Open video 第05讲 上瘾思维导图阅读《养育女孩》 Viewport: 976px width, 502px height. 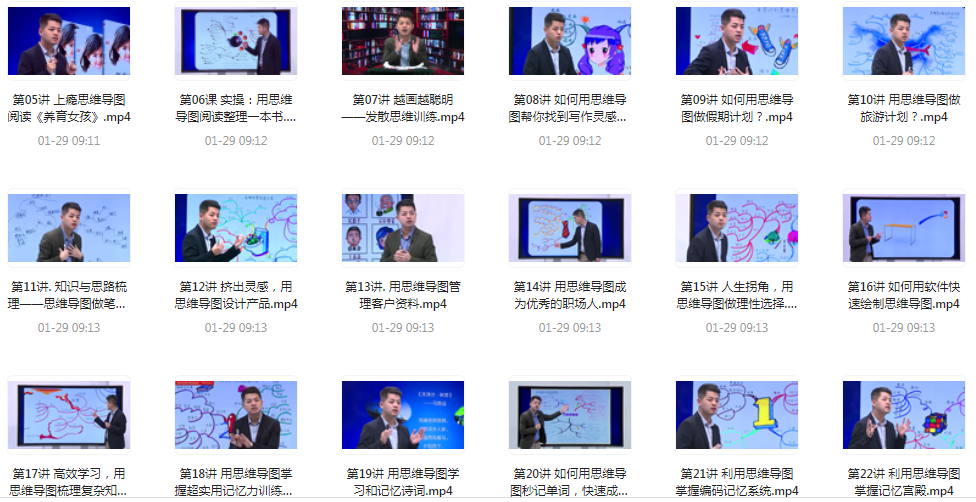tap(69, 41)
